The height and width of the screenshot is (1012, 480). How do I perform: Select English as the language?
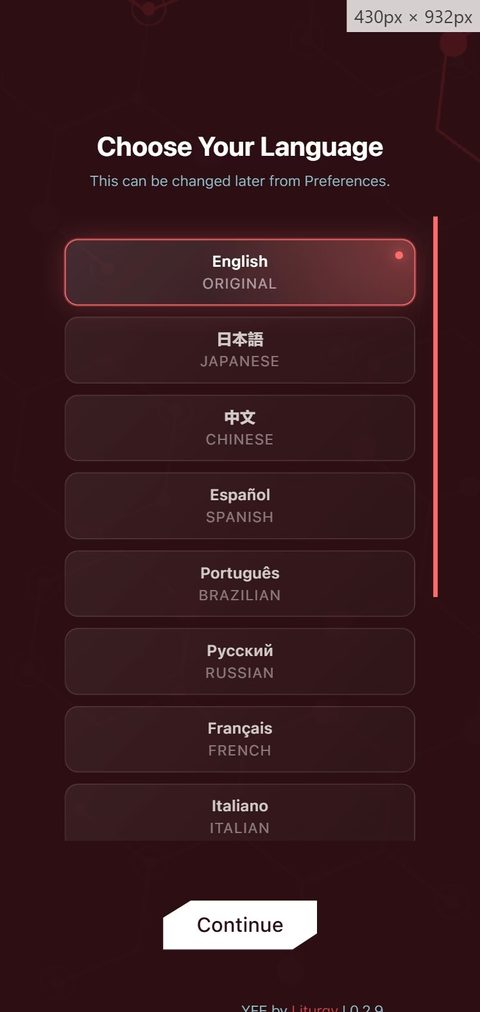pos(239,272)
